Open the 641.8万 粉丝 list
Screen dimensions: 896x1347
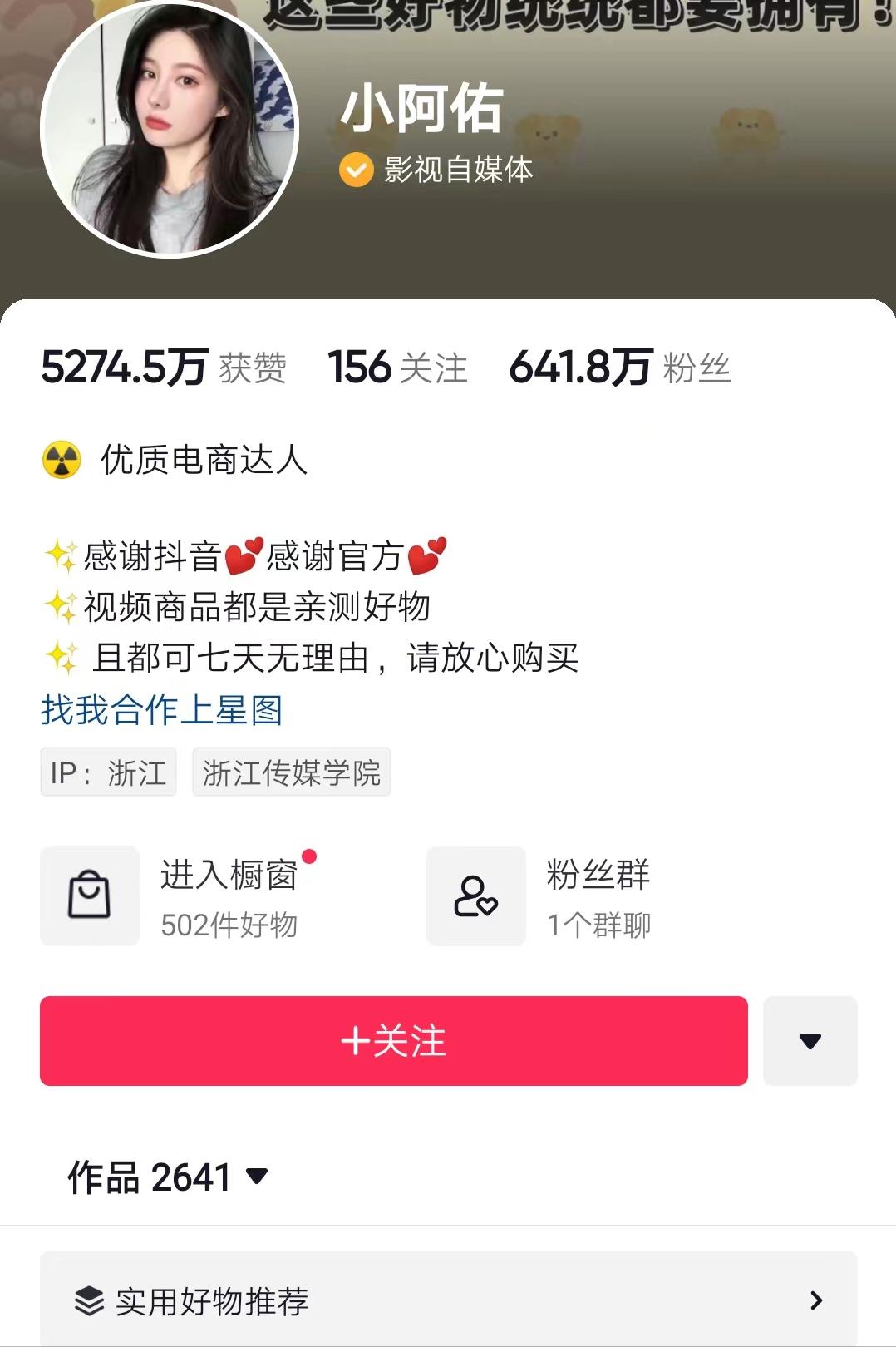618,368
